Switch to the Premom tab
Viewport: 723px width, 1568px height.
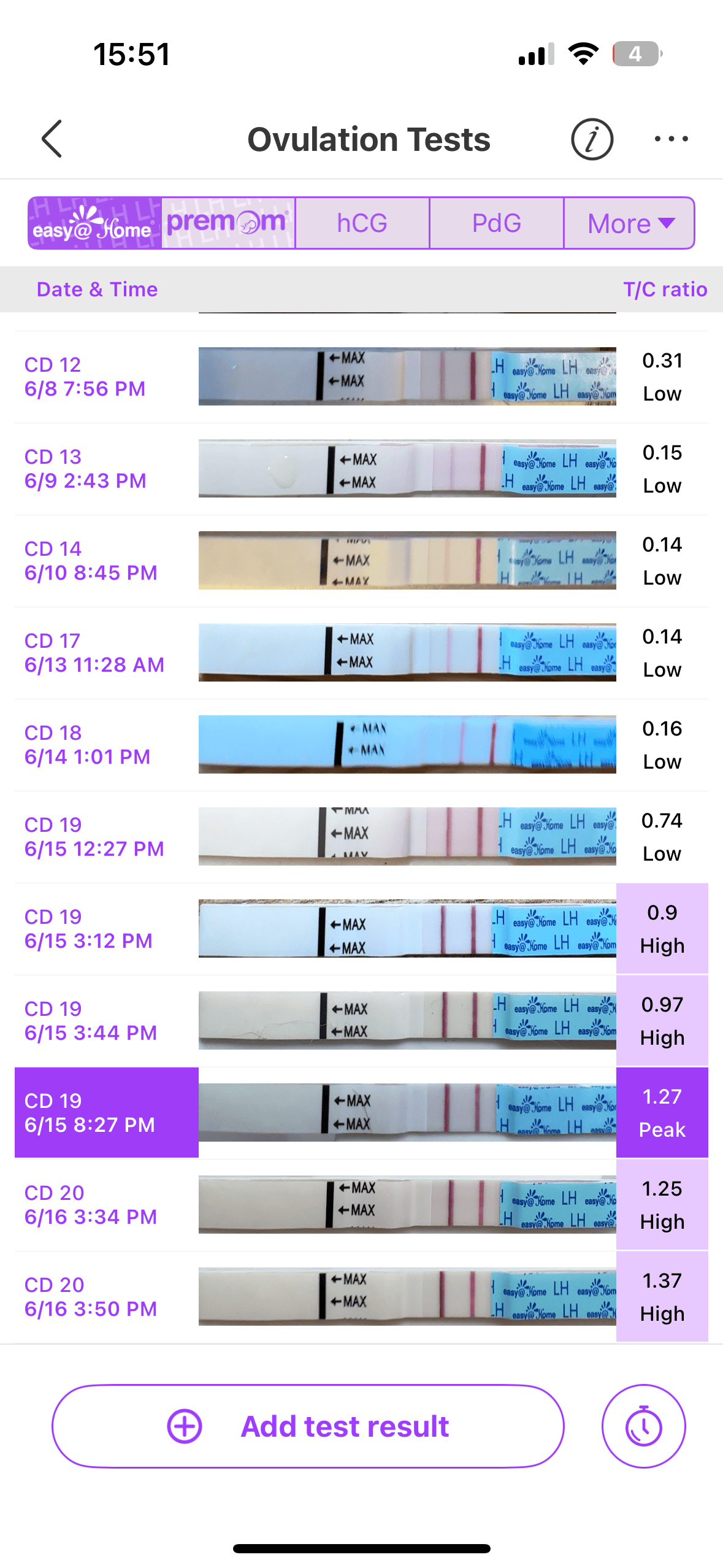point(228,223)
